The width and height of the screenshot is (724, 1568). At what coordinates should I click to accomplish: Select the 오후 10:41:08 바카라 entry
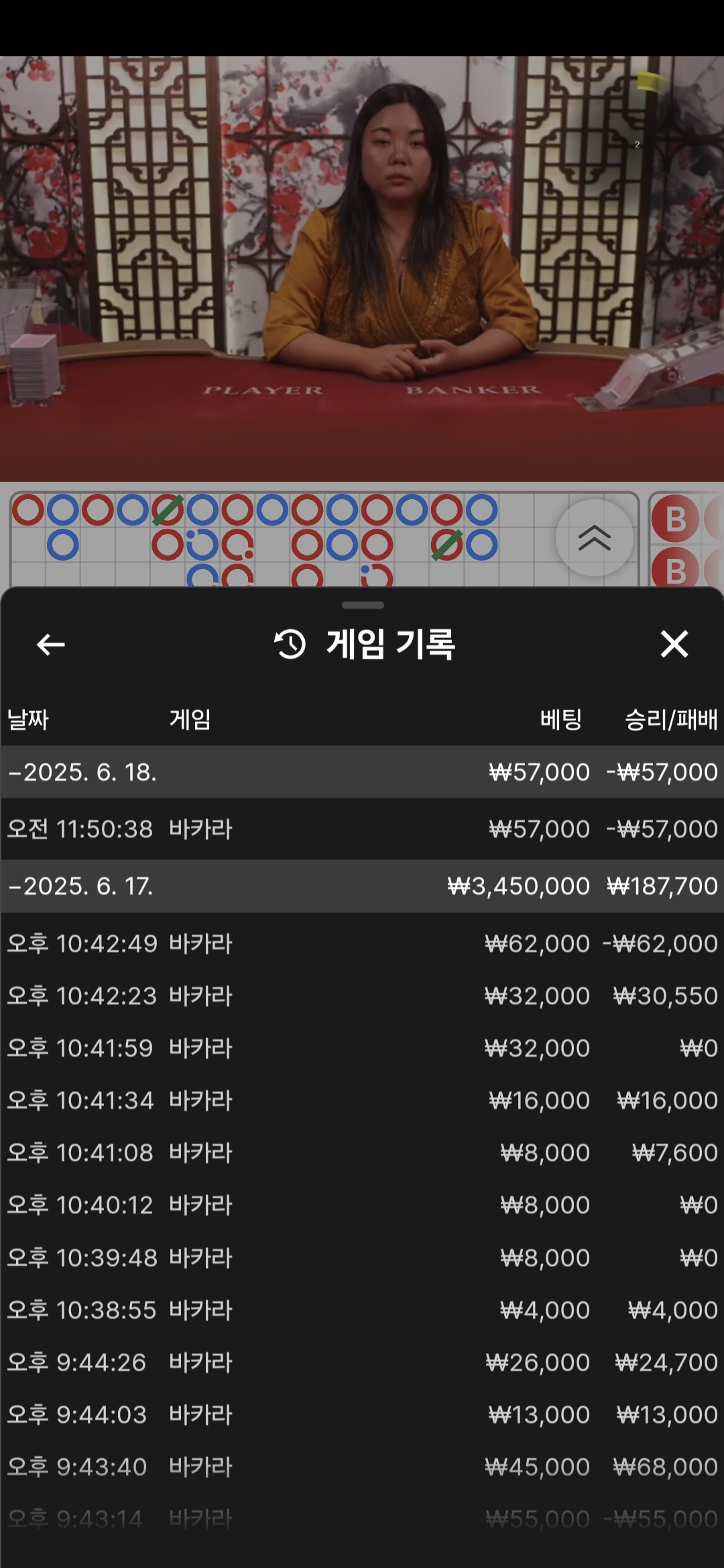click(362, 1153)
